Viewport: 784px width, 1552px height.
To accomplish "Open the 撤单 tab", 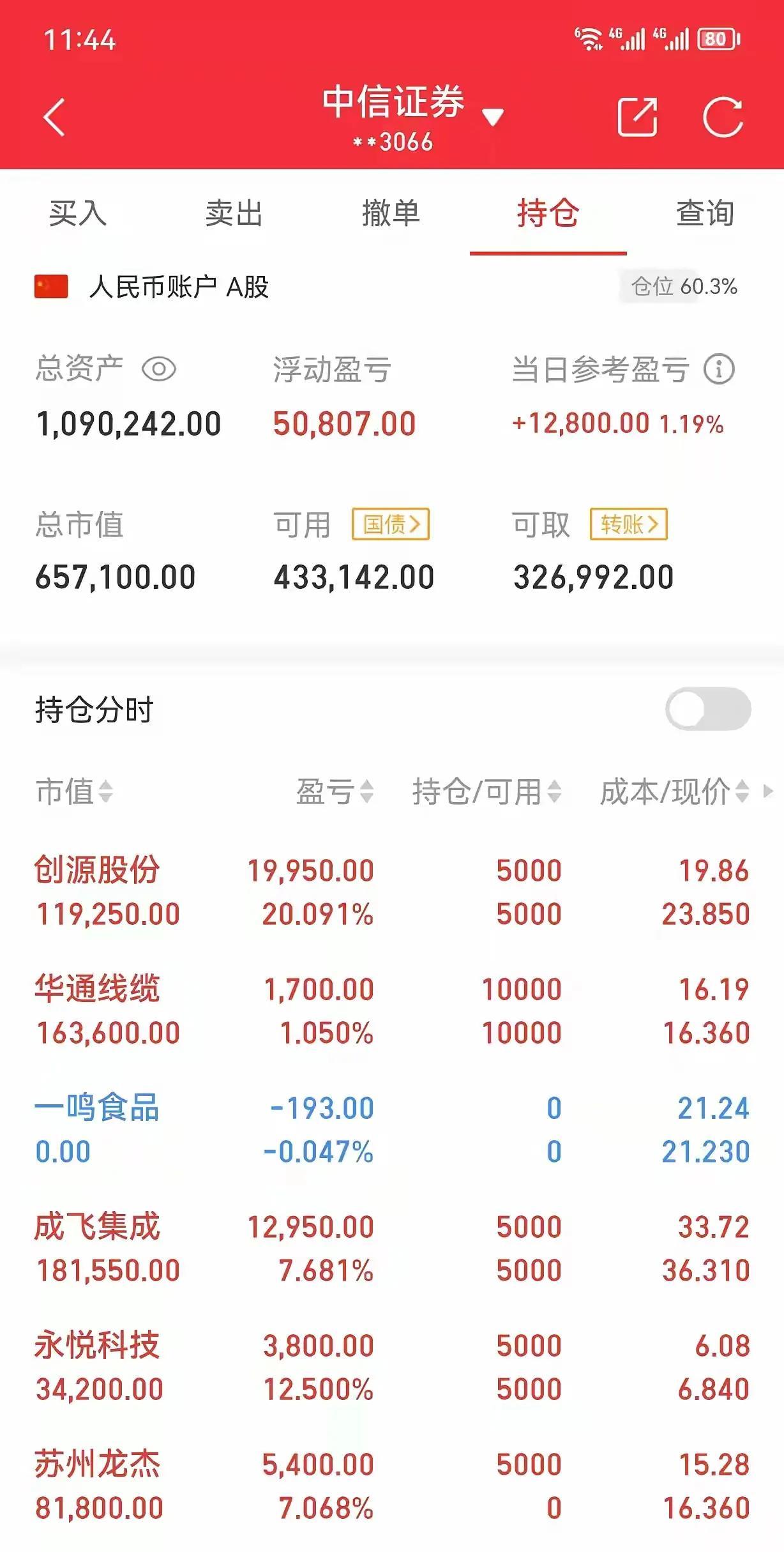I will point(391,213).
